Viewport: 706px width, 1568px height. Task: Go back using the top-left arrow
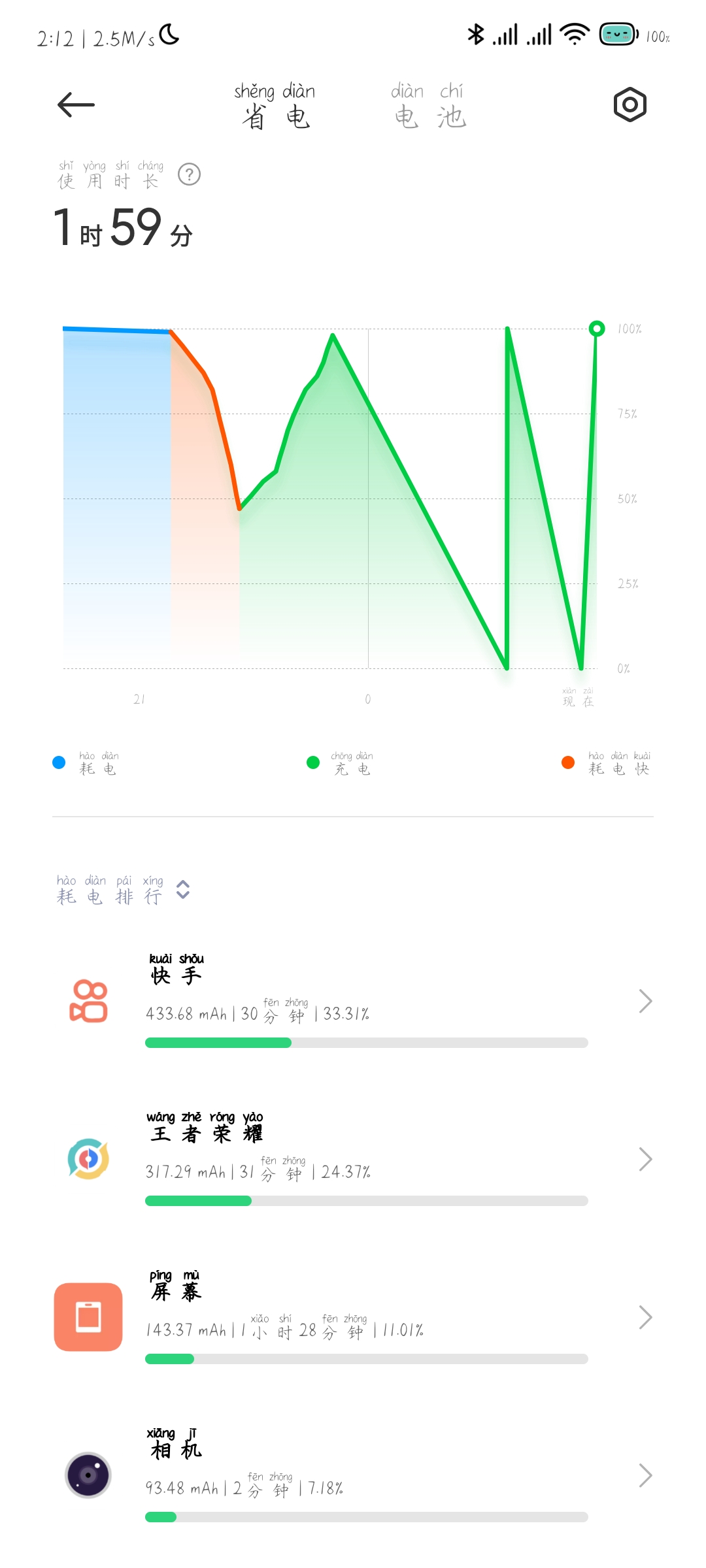tap(76, 105)
